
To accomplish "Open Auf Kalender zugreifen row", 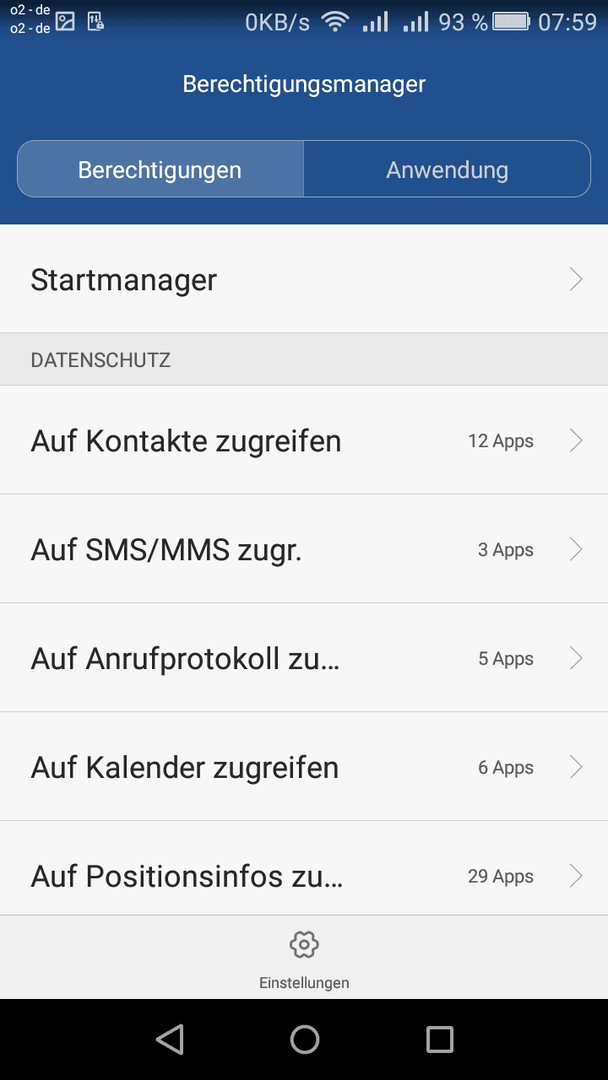I will (304, 767).
